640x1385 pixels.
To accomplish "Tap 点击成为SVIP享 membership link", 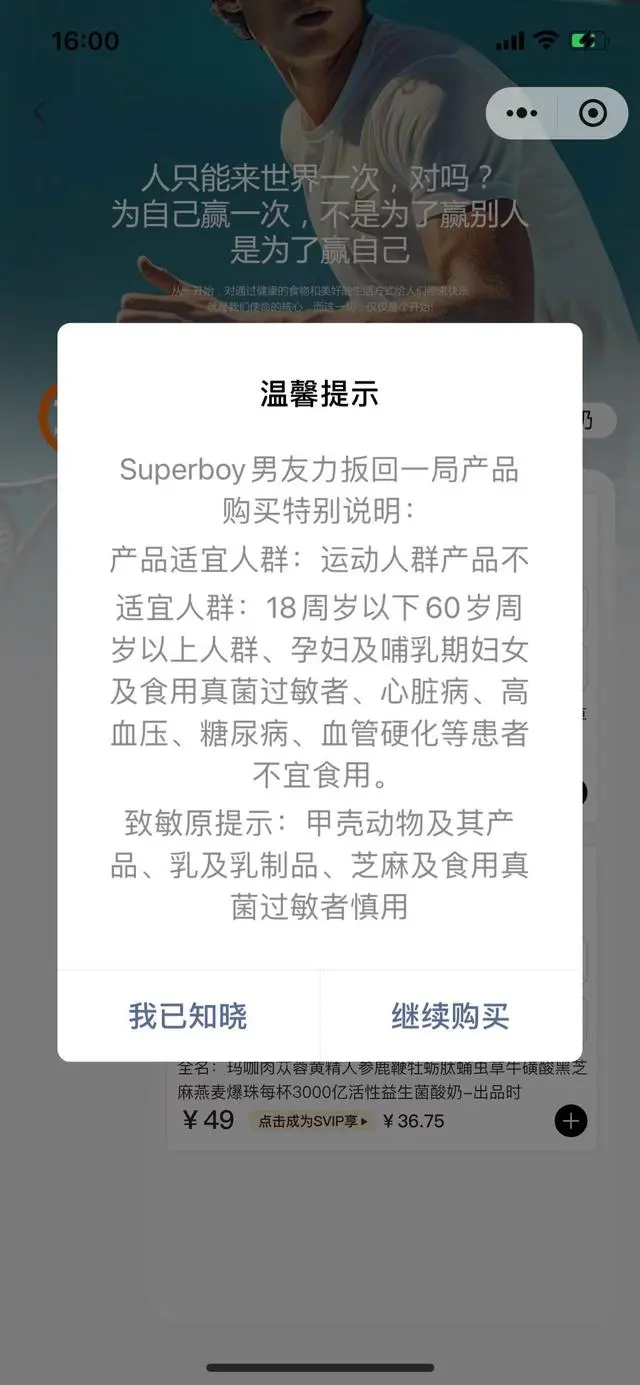I will click(313, 1121).
